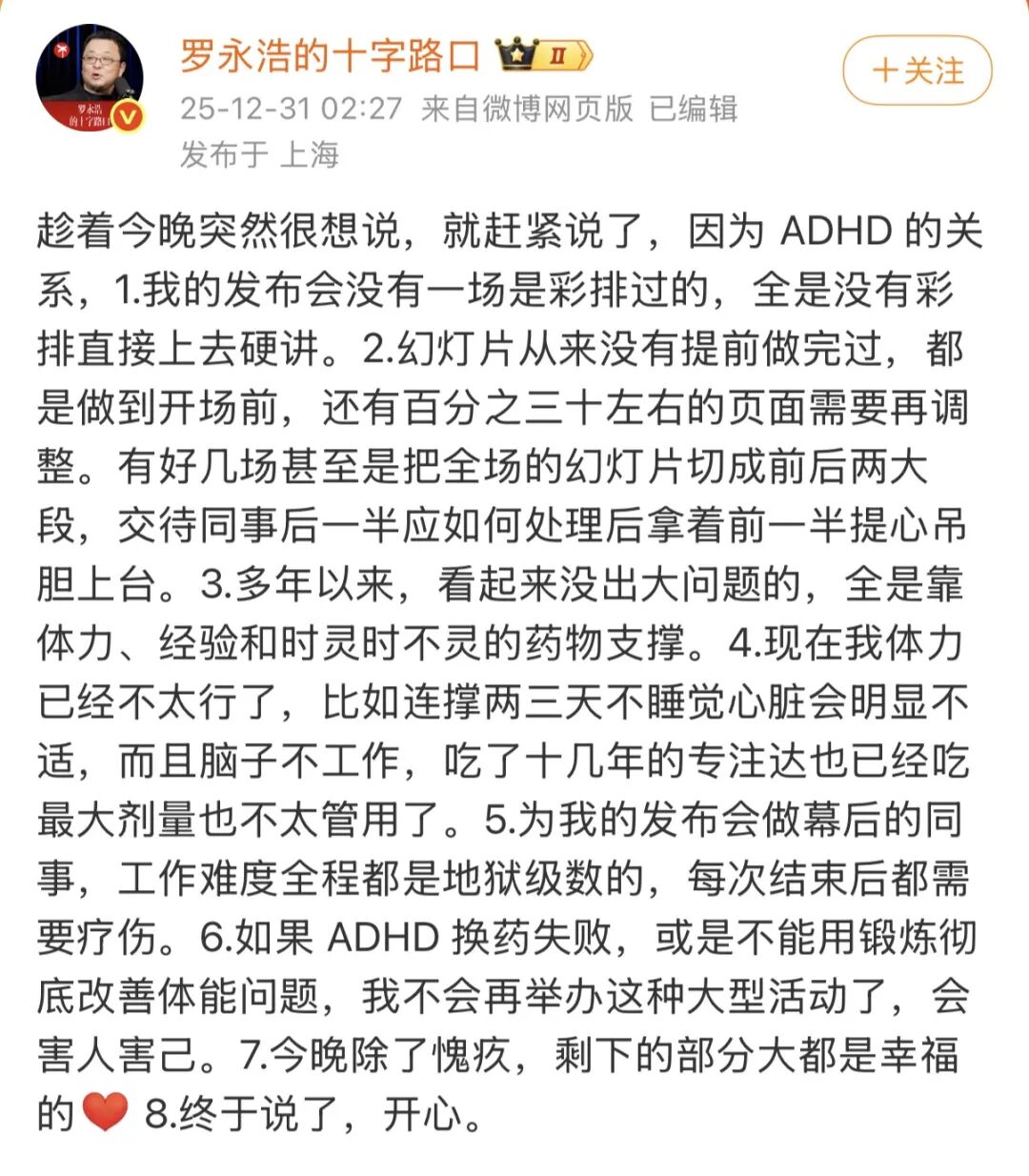The height and width of the screenshot is (1176, 1029).
Task: Tap the crown membership badge
Action: point(543,55)
